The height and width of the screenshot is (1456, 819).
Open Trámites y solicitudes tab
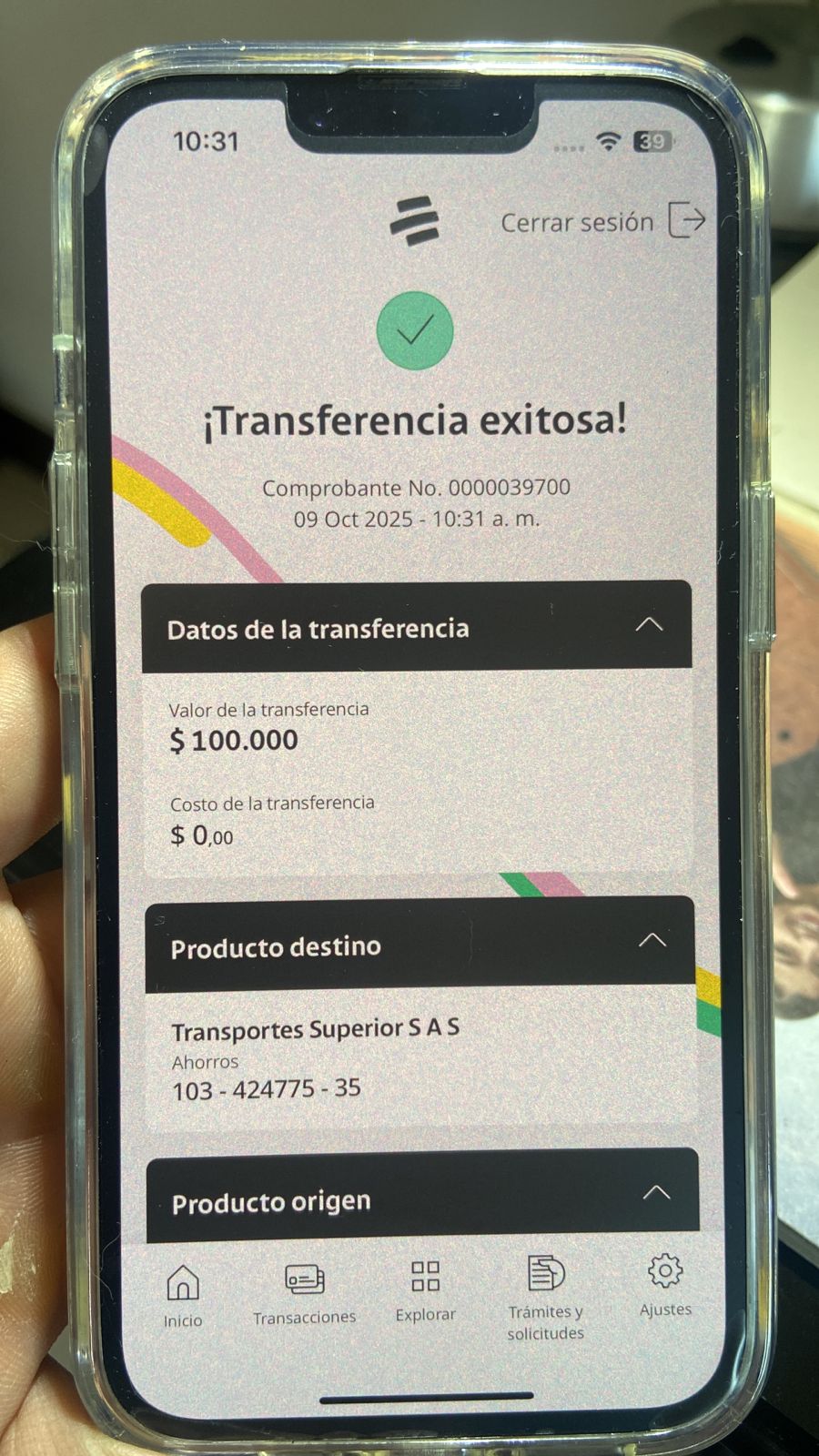(x=546, y=1295)
